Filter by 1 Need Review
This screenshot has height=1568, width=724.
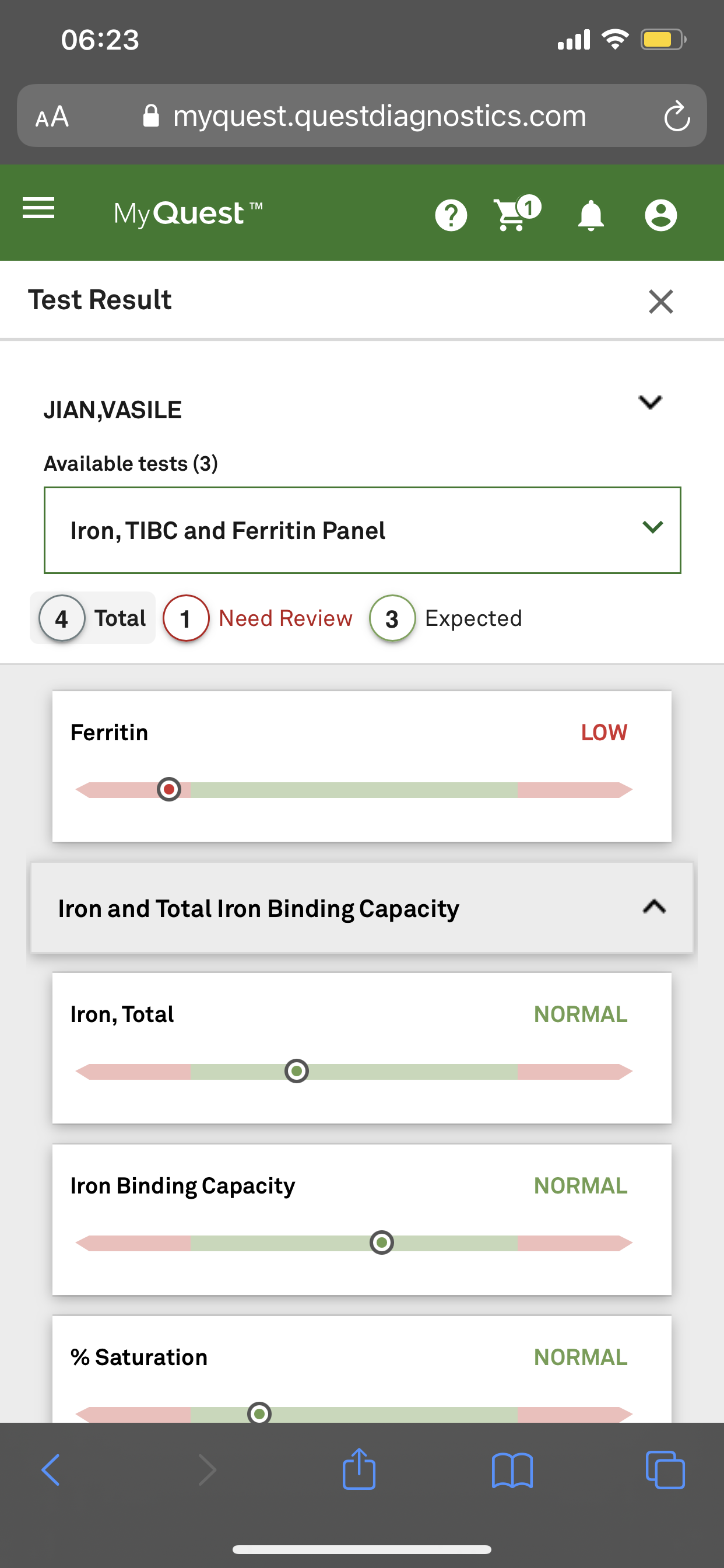coord(258,618)
